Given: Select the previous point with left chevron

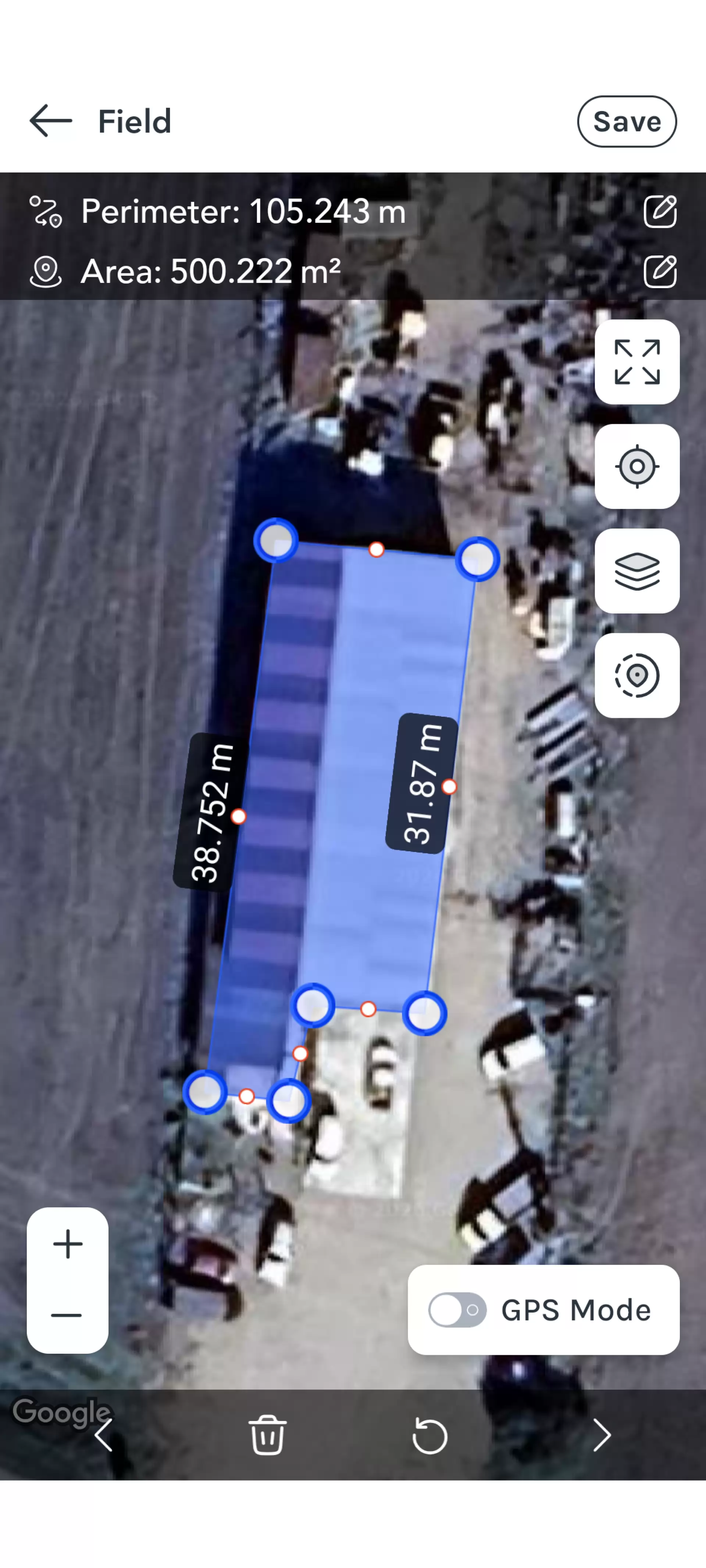Looking at the screenshot, I should 104,1435.
